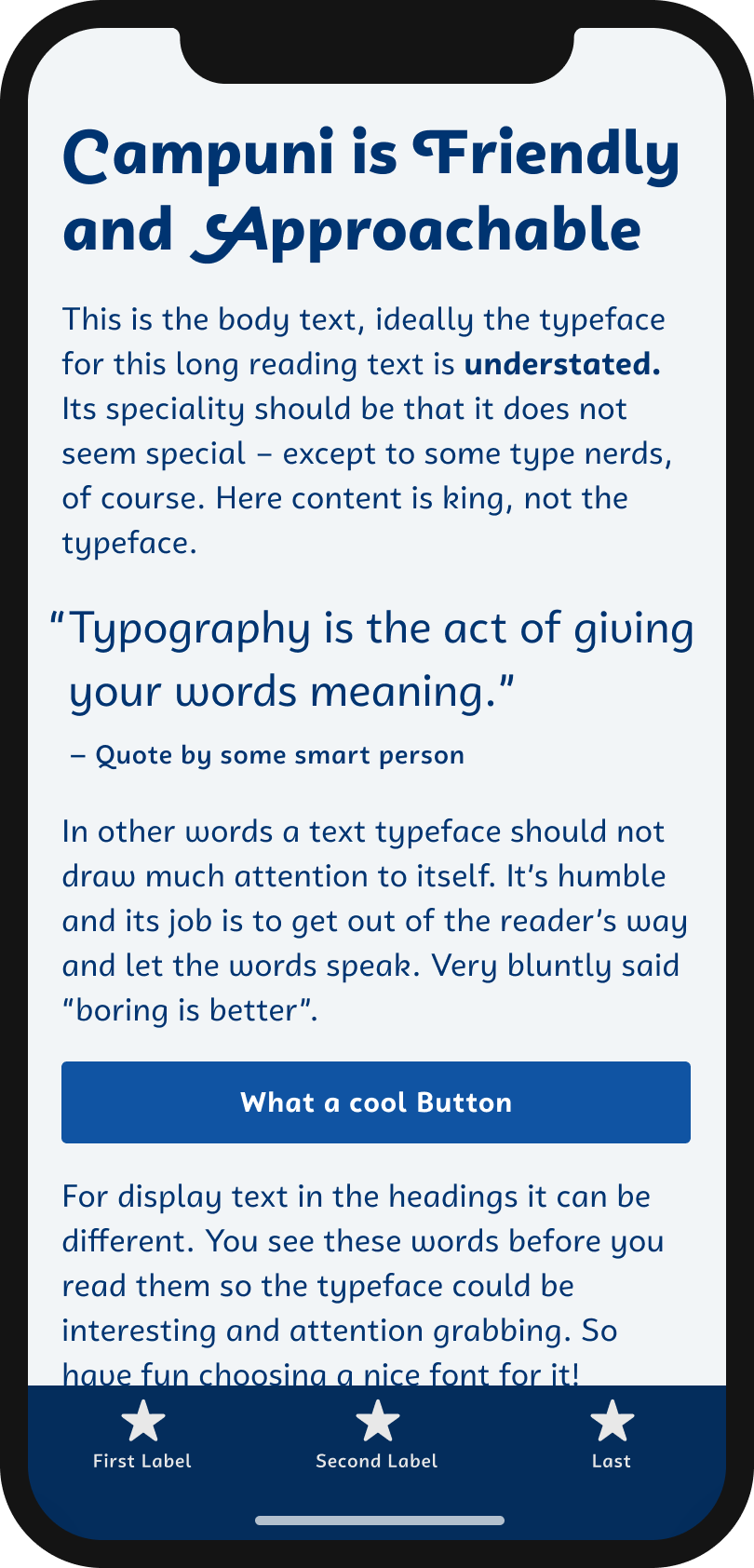The width and height of the screenshot is (754, 1568).
Task: Open the Second Label tab
Action: (377, 1435)
